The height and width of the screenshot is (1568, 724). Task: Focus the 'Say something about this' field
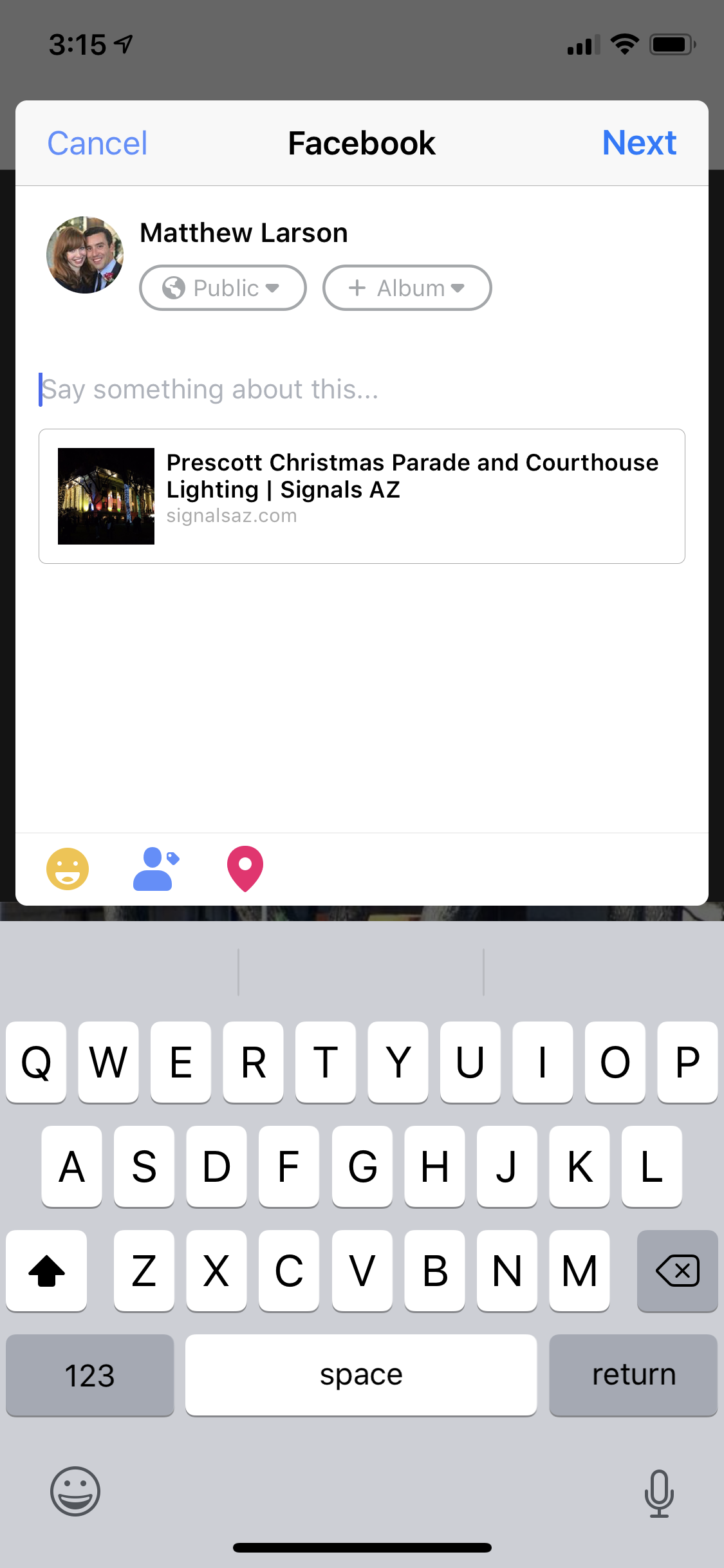(362, 389)
